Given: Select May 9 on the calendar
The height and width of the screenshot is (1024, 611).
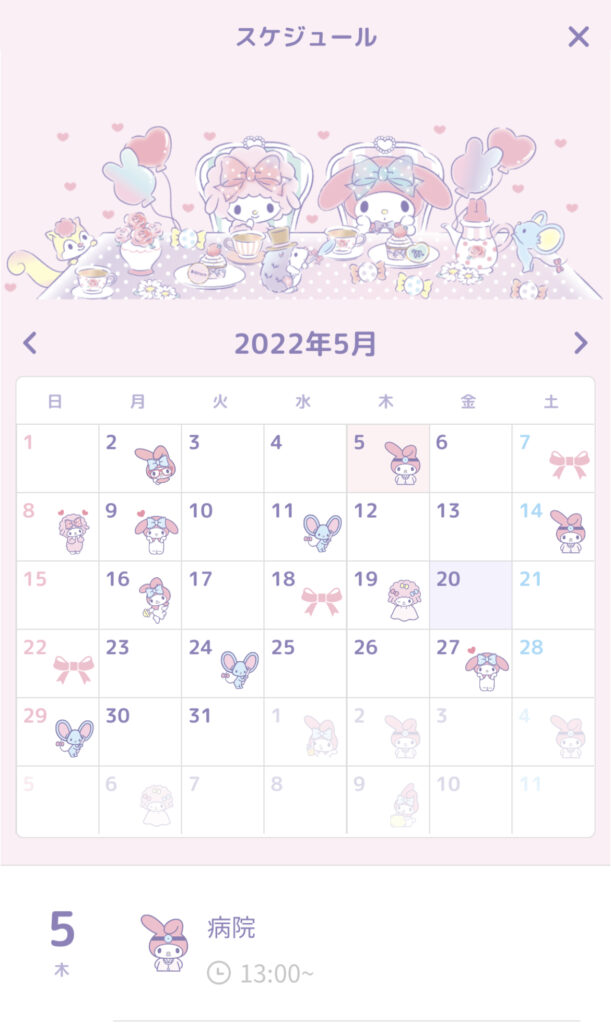Looking at the screenshot, I should 140,527.
